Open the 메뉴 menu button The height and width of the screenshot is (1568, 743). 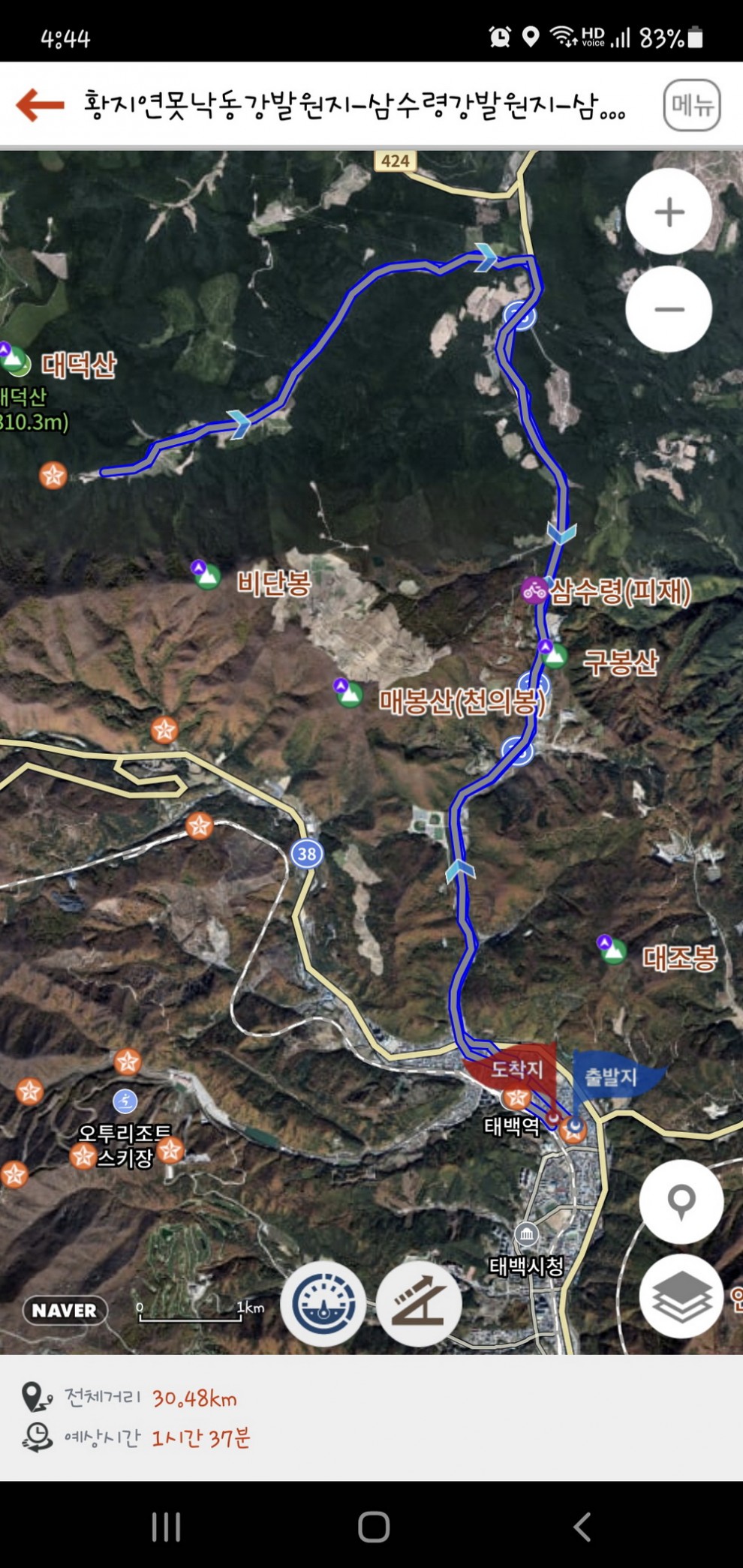tap(691, 105)
